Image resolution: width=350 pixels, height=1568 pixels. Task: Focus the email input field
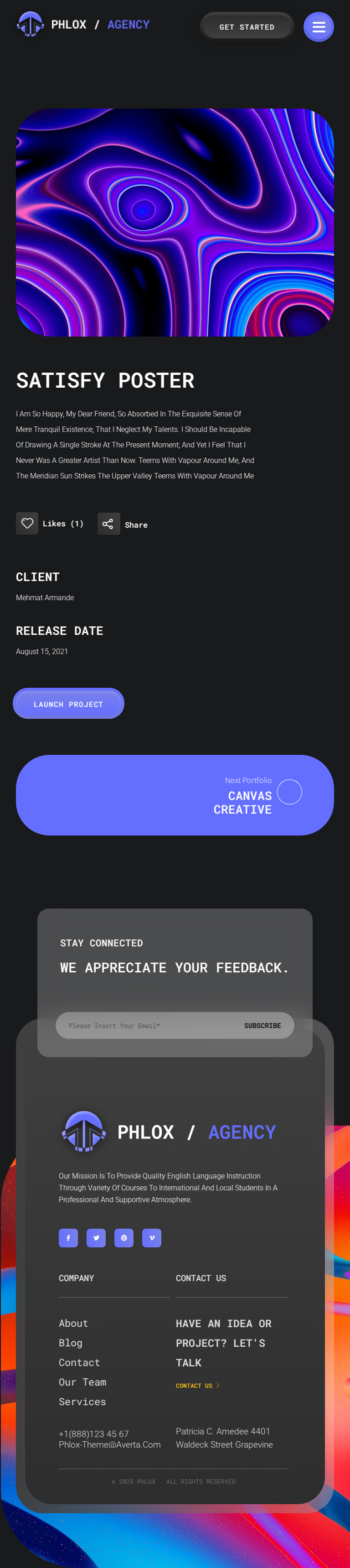coord(146,1026)
